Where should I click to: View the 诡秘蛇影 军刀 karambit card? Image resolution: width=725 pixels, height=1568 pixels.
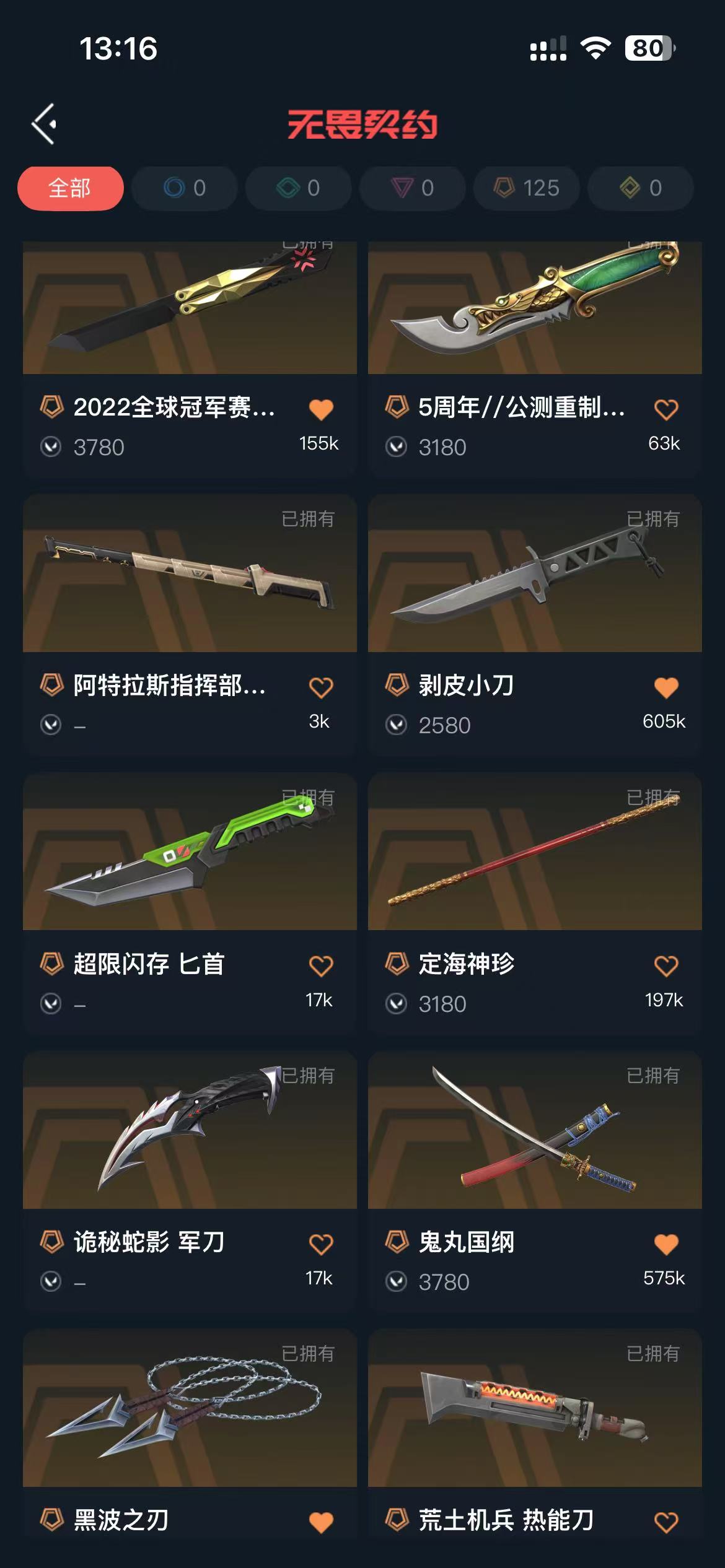click(190, 1130)
